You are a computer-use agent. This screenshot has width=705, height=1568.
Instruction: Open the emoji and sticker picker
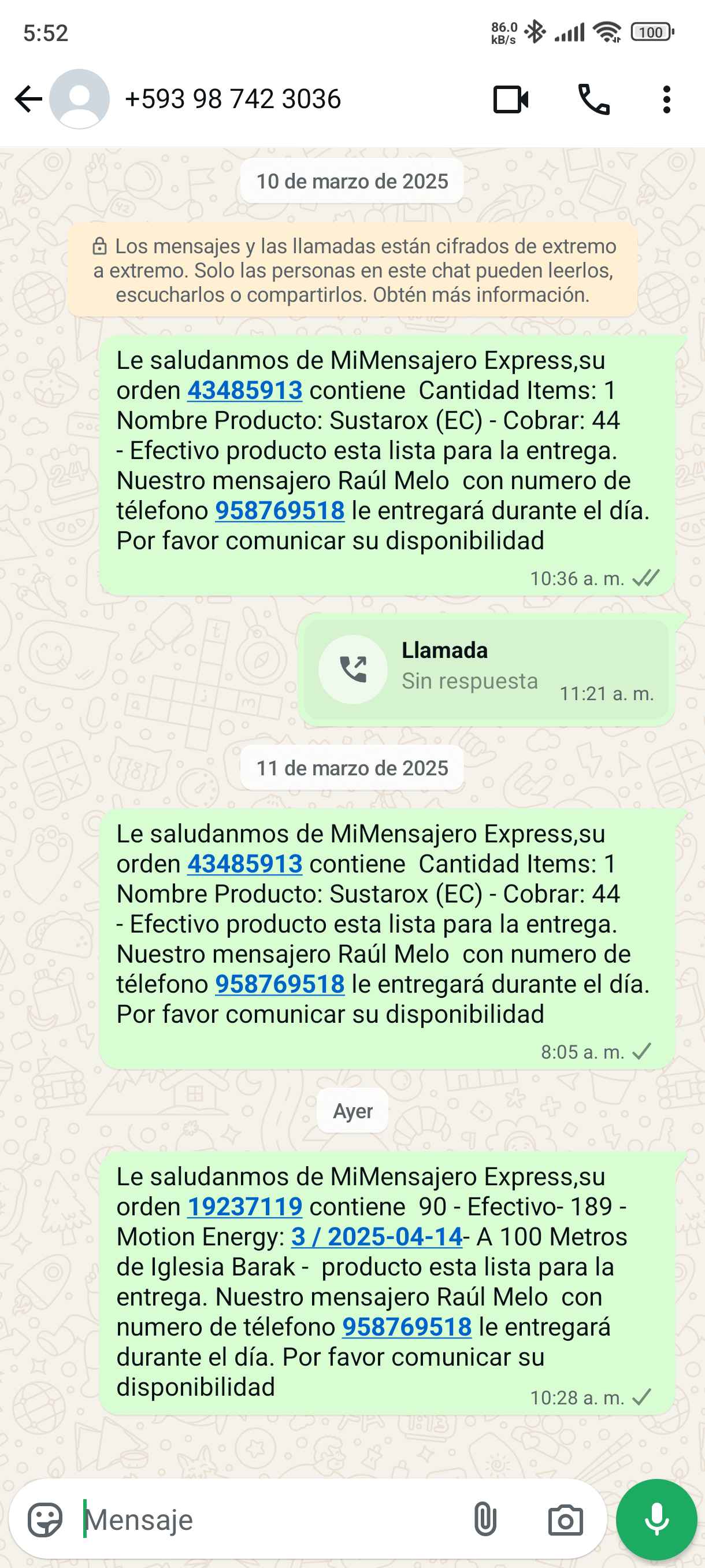tap(45, 1519)
